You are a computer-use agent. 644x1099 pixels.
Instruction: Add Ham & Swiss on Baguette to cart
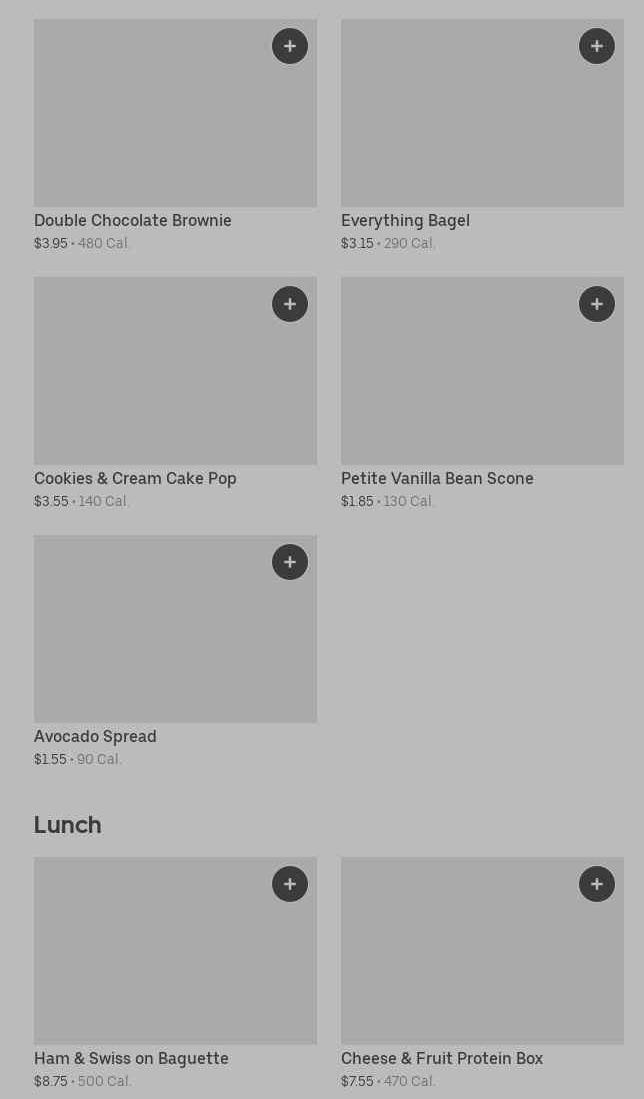coord(290,884)
